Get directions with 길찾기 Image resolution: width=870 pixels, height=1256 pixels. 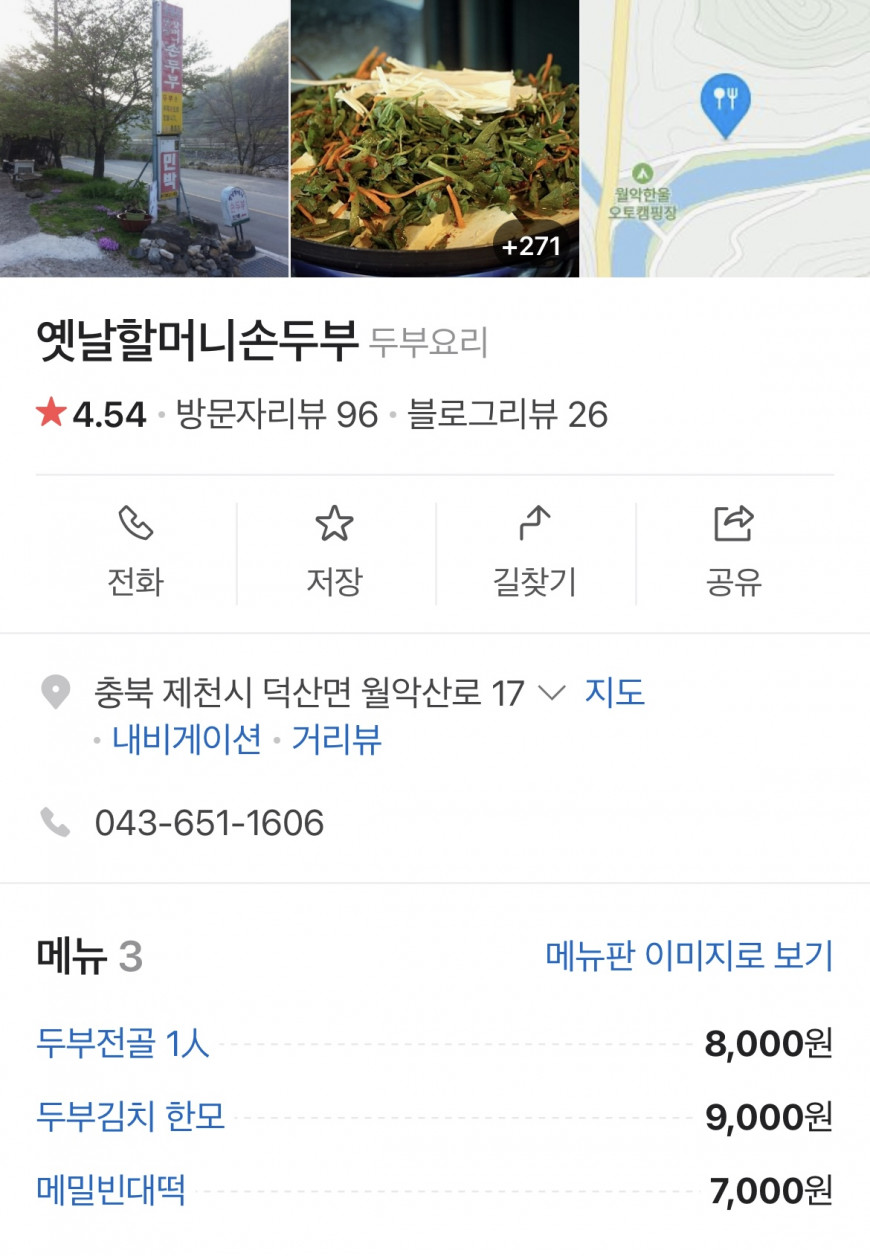(x=535, y=553)
